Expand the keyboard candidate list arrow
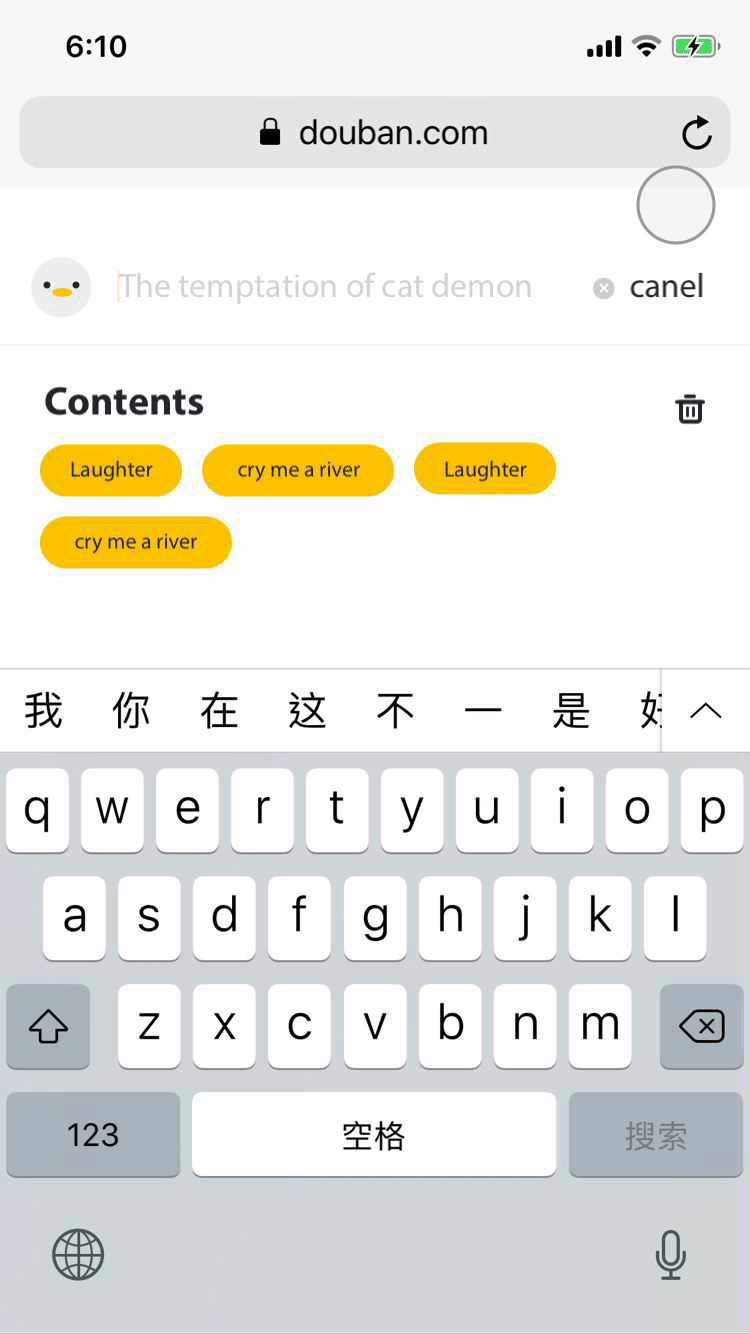The height and width of the screenshot is (1334, 750). click(x=706, y=711)
